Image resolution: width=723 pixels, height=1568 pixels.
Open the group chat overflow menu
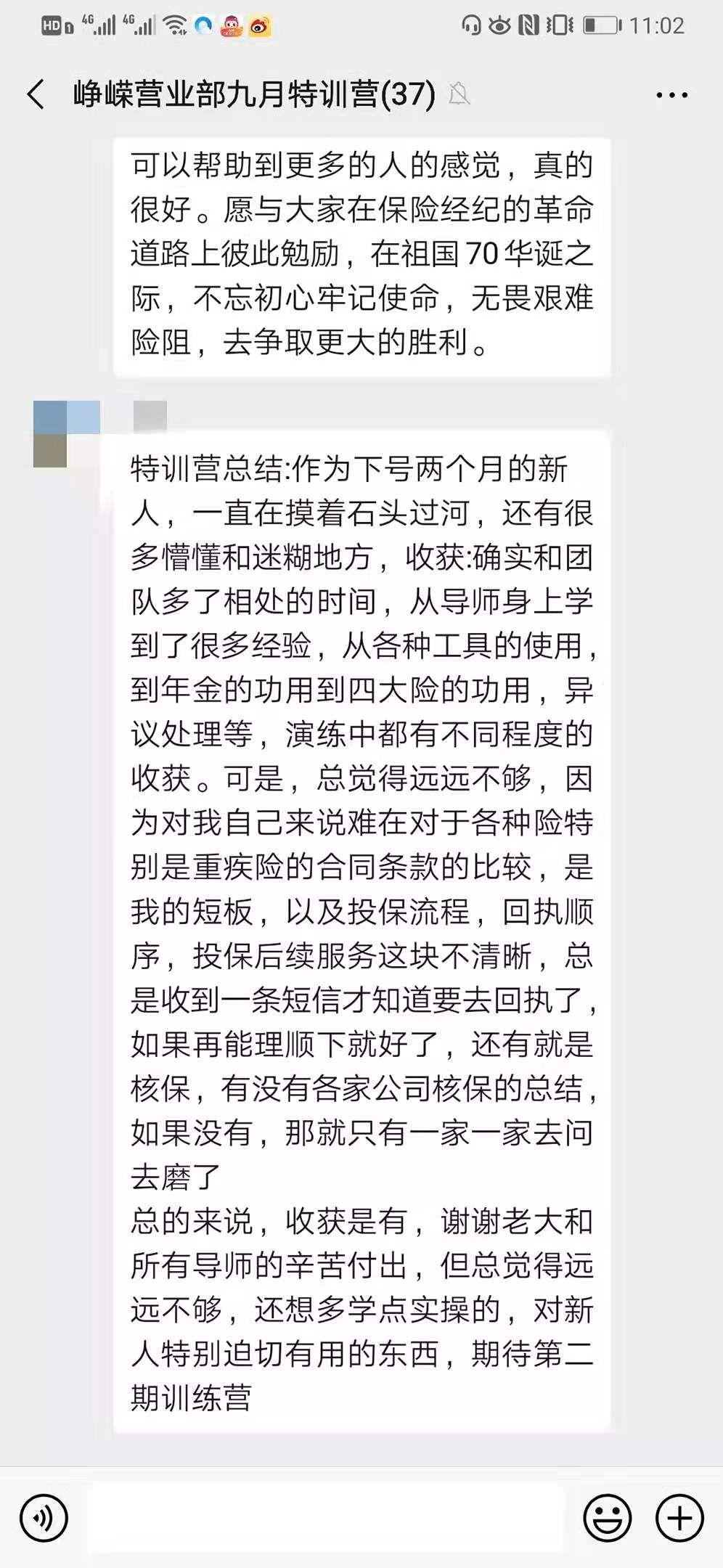point(671,95)
